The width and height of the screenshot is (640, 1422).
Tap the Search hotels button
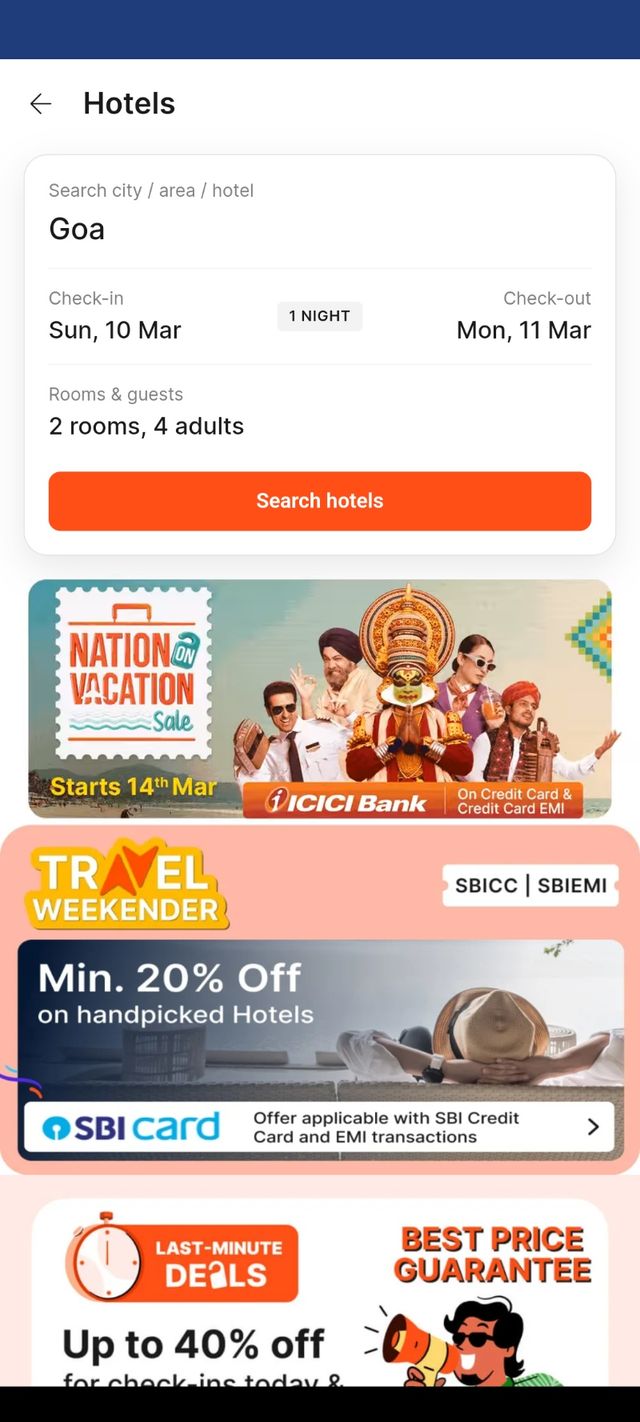point(320,501)
